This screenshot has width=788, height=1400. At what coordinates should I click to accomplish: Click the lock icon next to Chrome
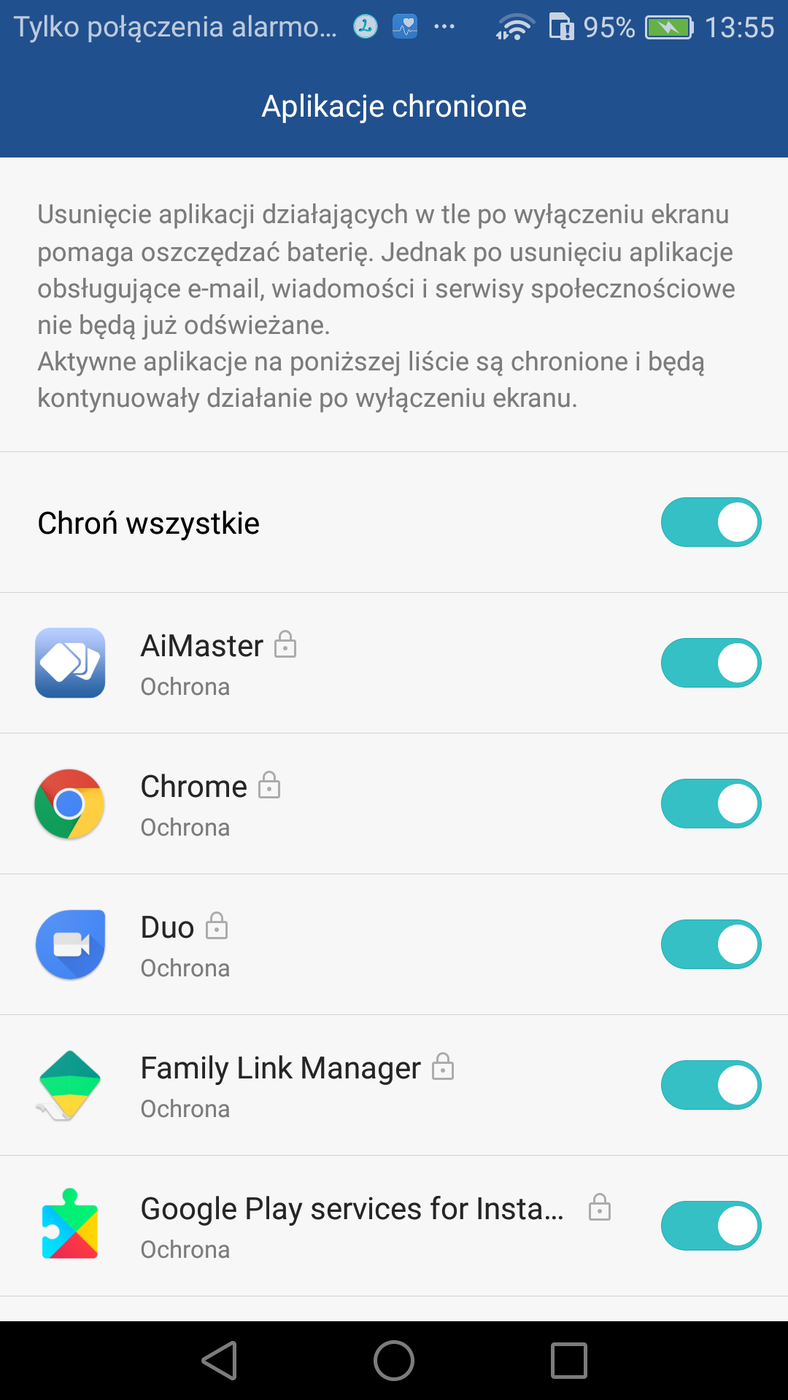[269, 787]
